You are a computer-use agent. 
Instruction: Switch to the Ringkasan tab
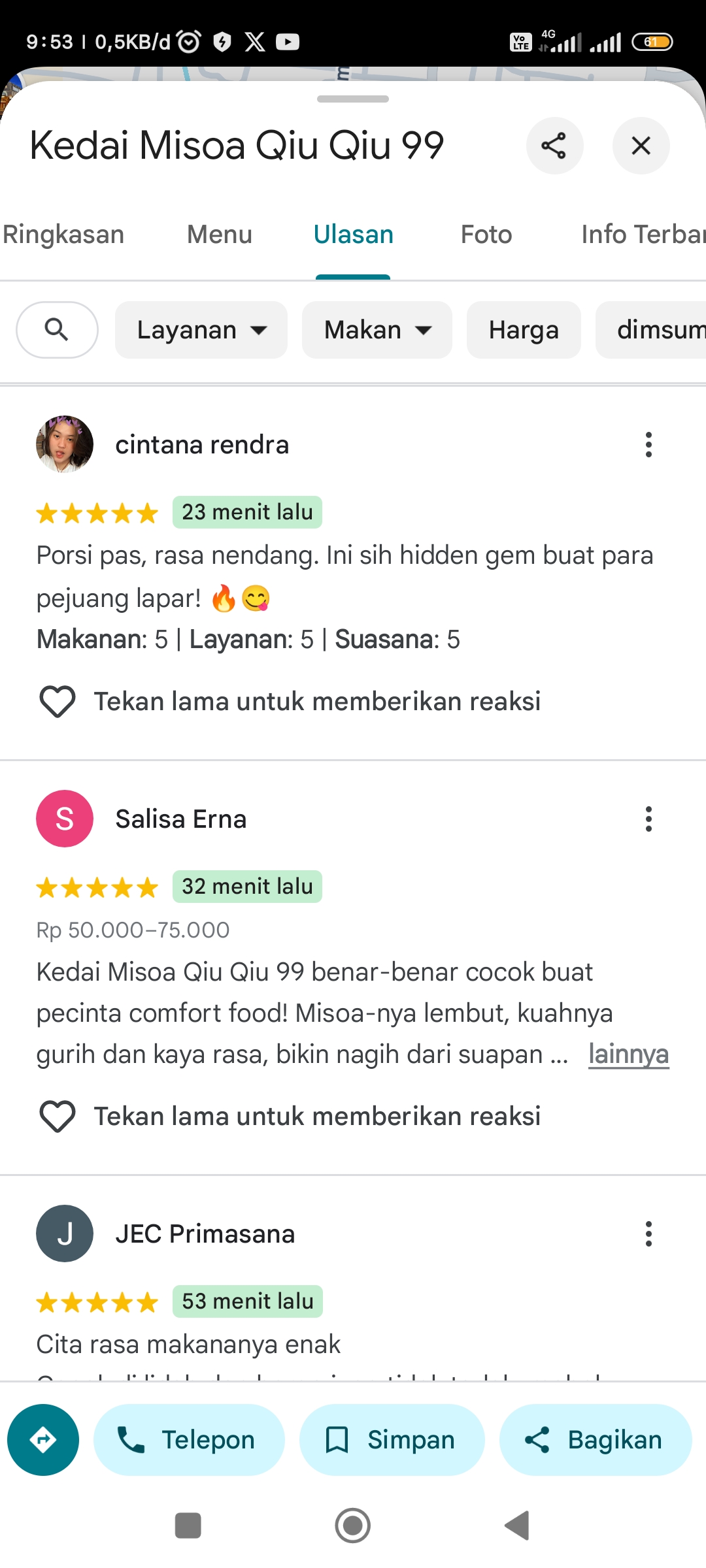(63, 235)
